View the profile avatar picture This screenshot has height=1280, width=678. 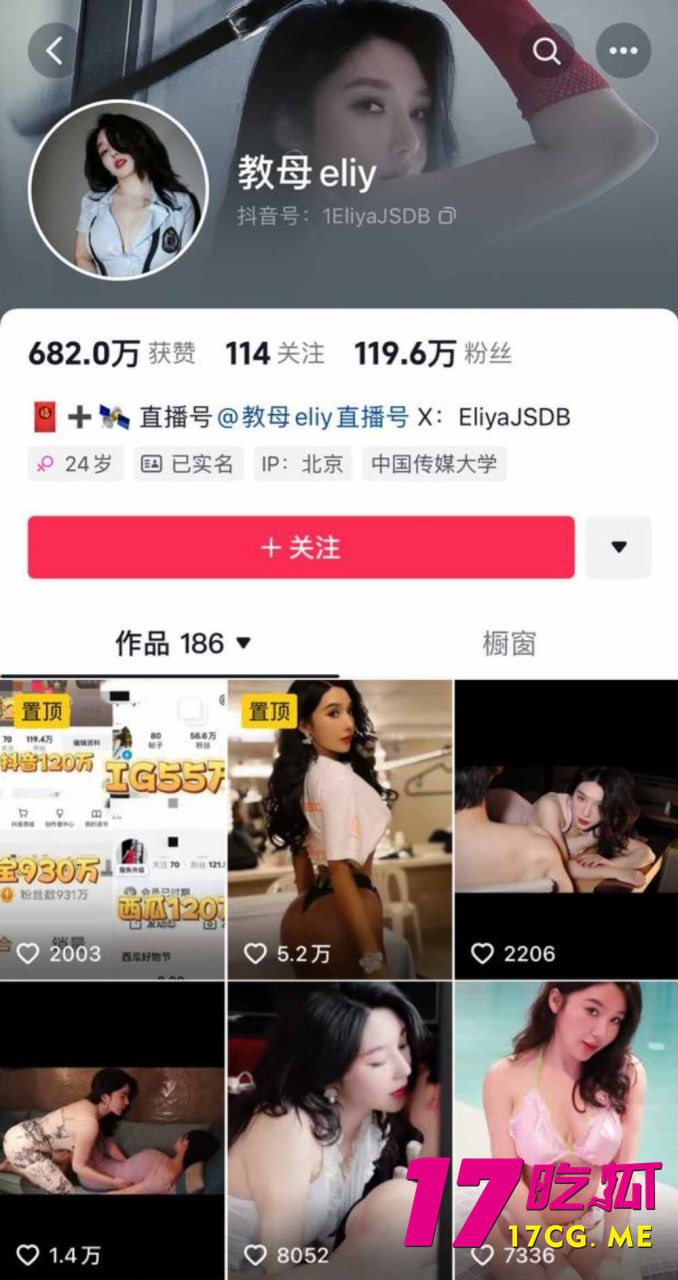pos(118,188)
